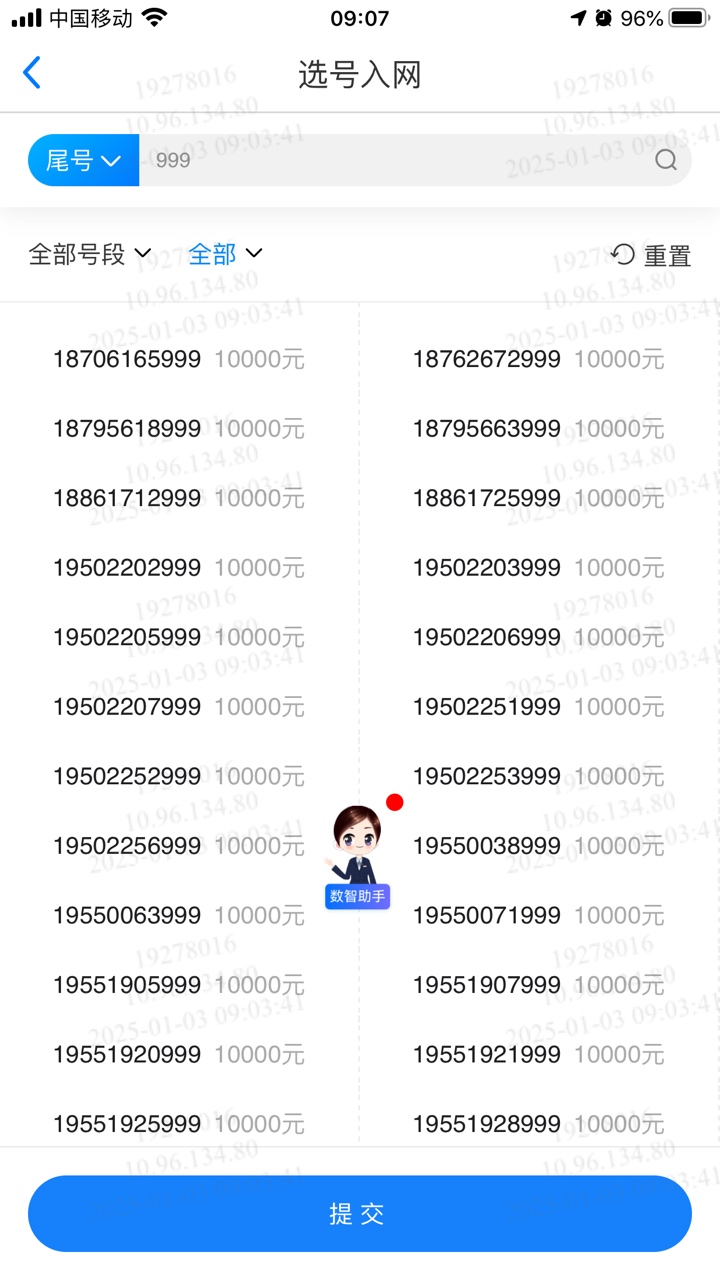This screenshot has width=720, height=1280.
Task: Expand the blue 全部 filter
Action: [x=225, y=254]
